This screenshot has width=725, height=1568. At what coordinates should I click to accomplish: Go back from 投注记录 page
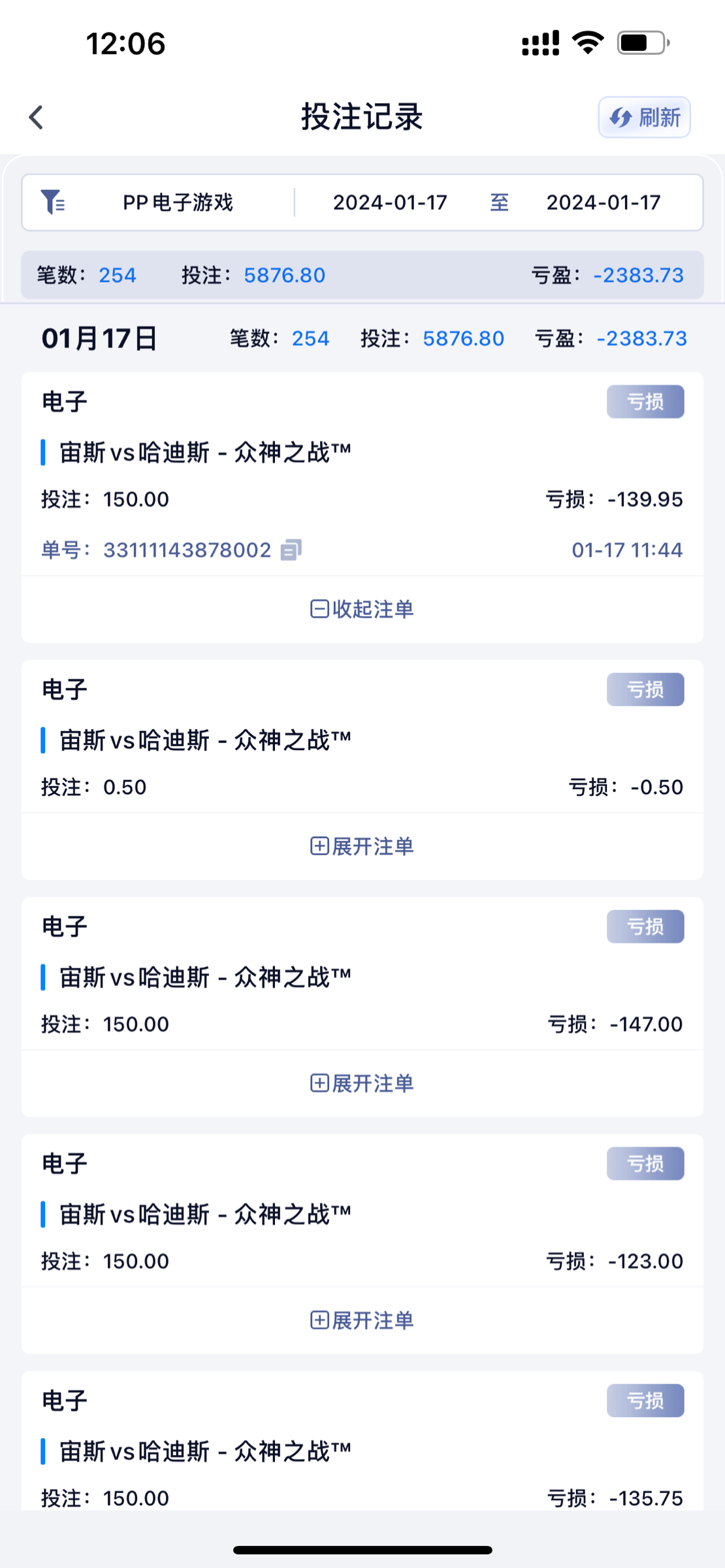pyautogui.click(x=37, y=118)
